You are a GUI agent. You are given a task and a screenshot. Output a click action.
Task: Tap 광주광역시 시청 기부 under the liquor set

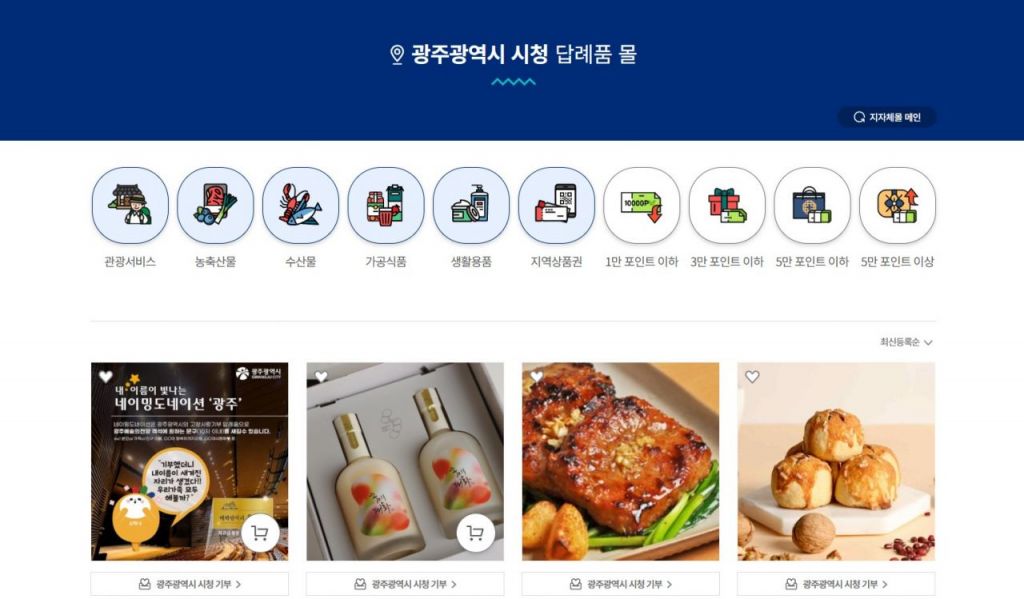[405, 584]
